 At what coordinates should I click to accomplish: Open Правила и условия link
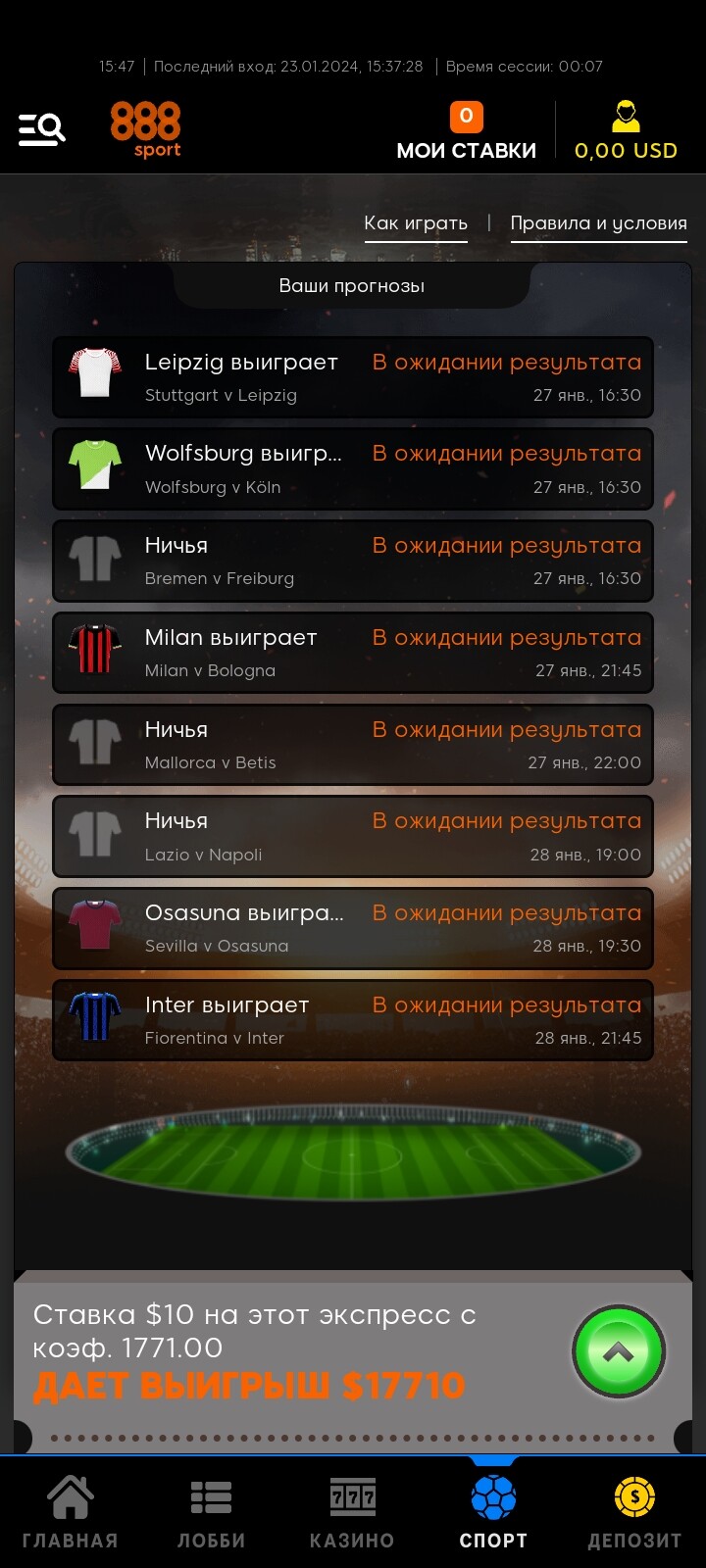[x=598, y=223]
